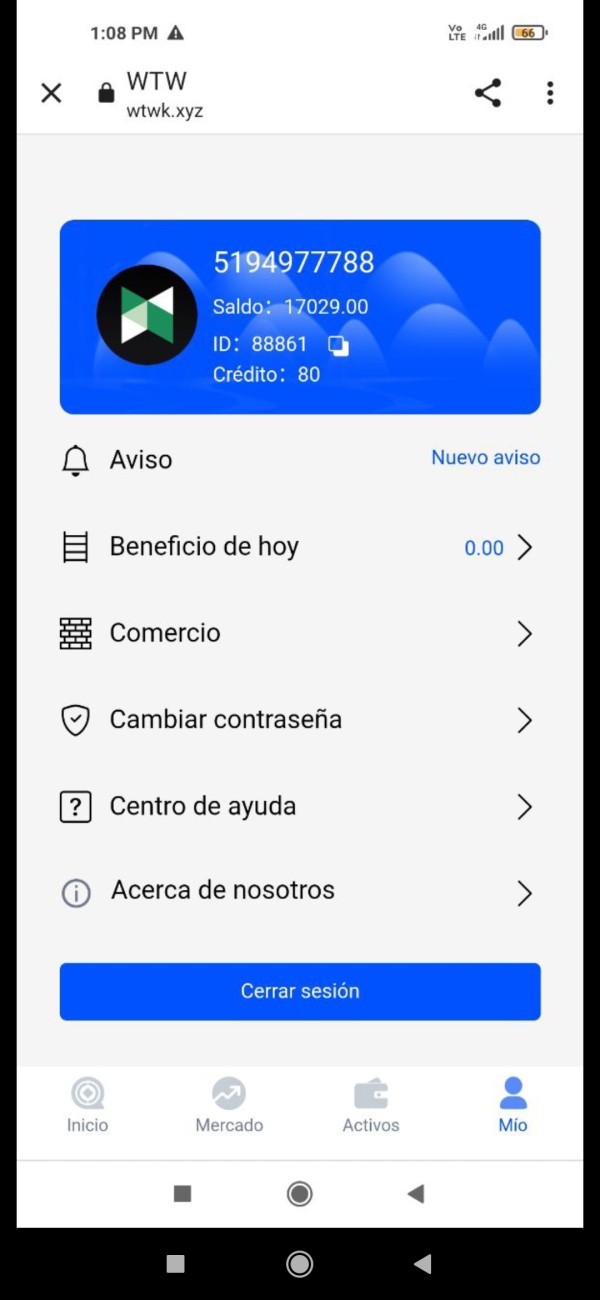Image resolution: width=600 pixels, height=1300 pixels.
Task: Open the Aviso notices row
Action: point(300,460)
